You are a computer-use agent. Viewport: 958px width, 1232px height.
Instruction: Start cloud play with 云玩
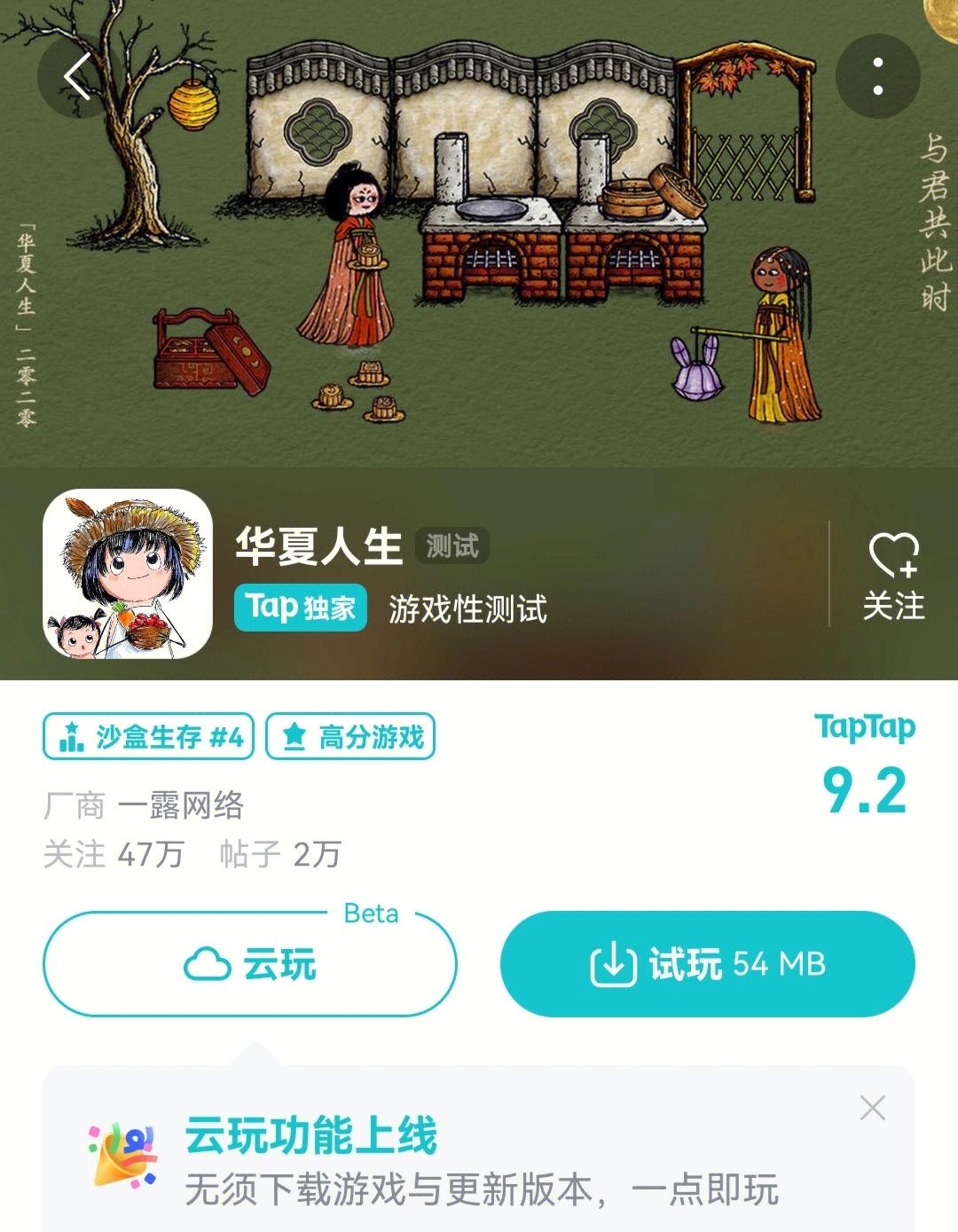(x=250, y=964)
